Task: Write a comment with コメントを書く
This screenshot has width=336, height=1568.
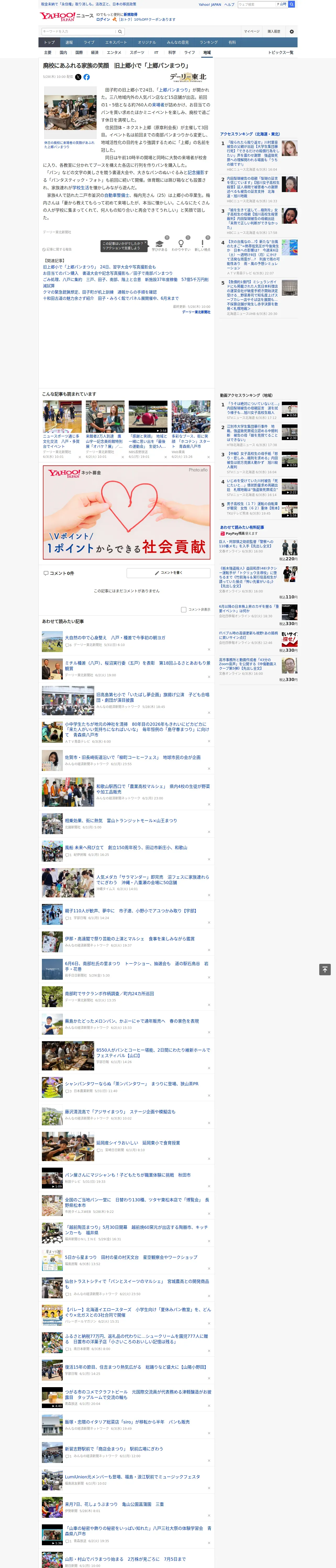Action: 168,573
